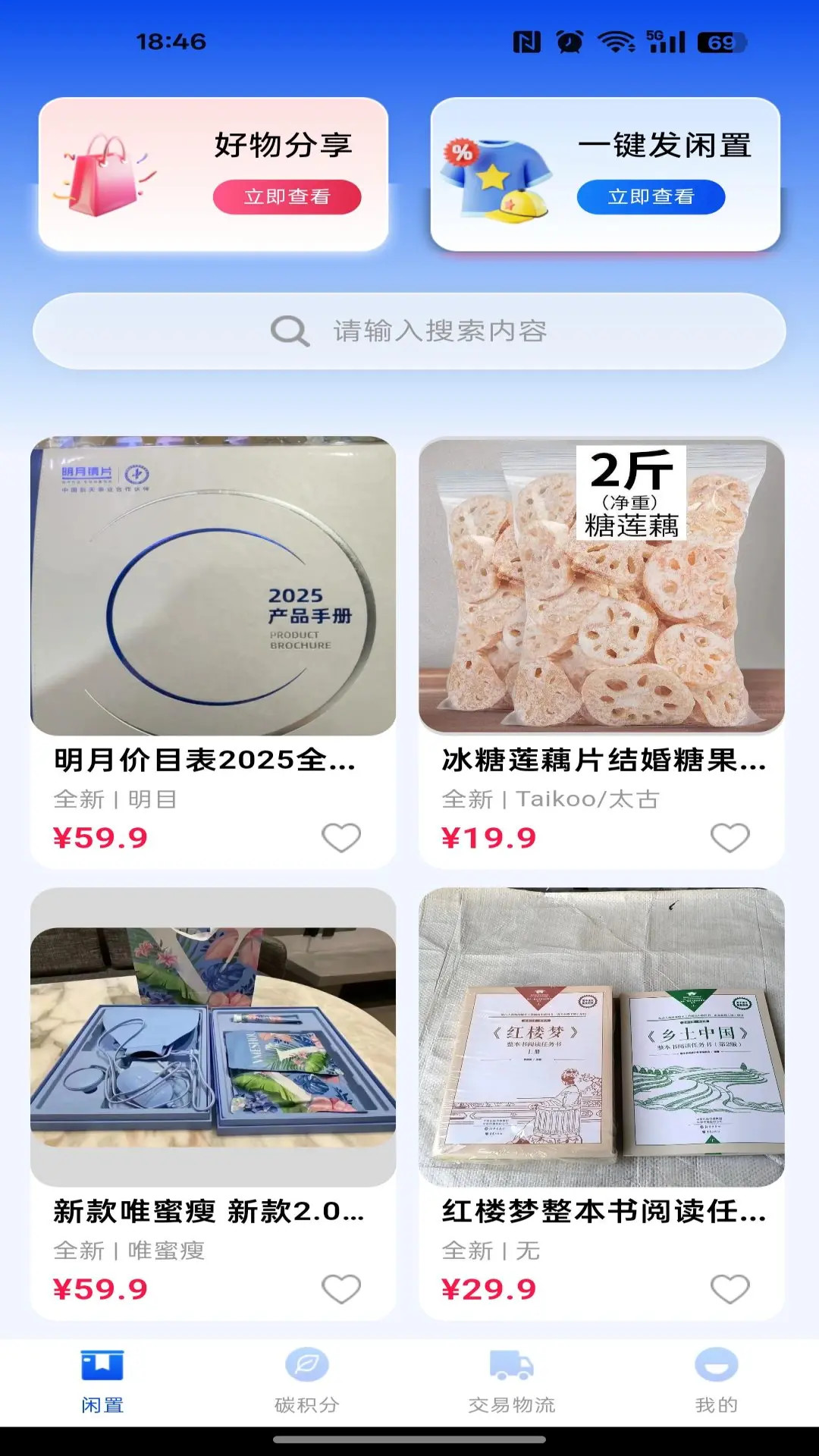Tap the magnifier icon in the search bar

(291, 331)
